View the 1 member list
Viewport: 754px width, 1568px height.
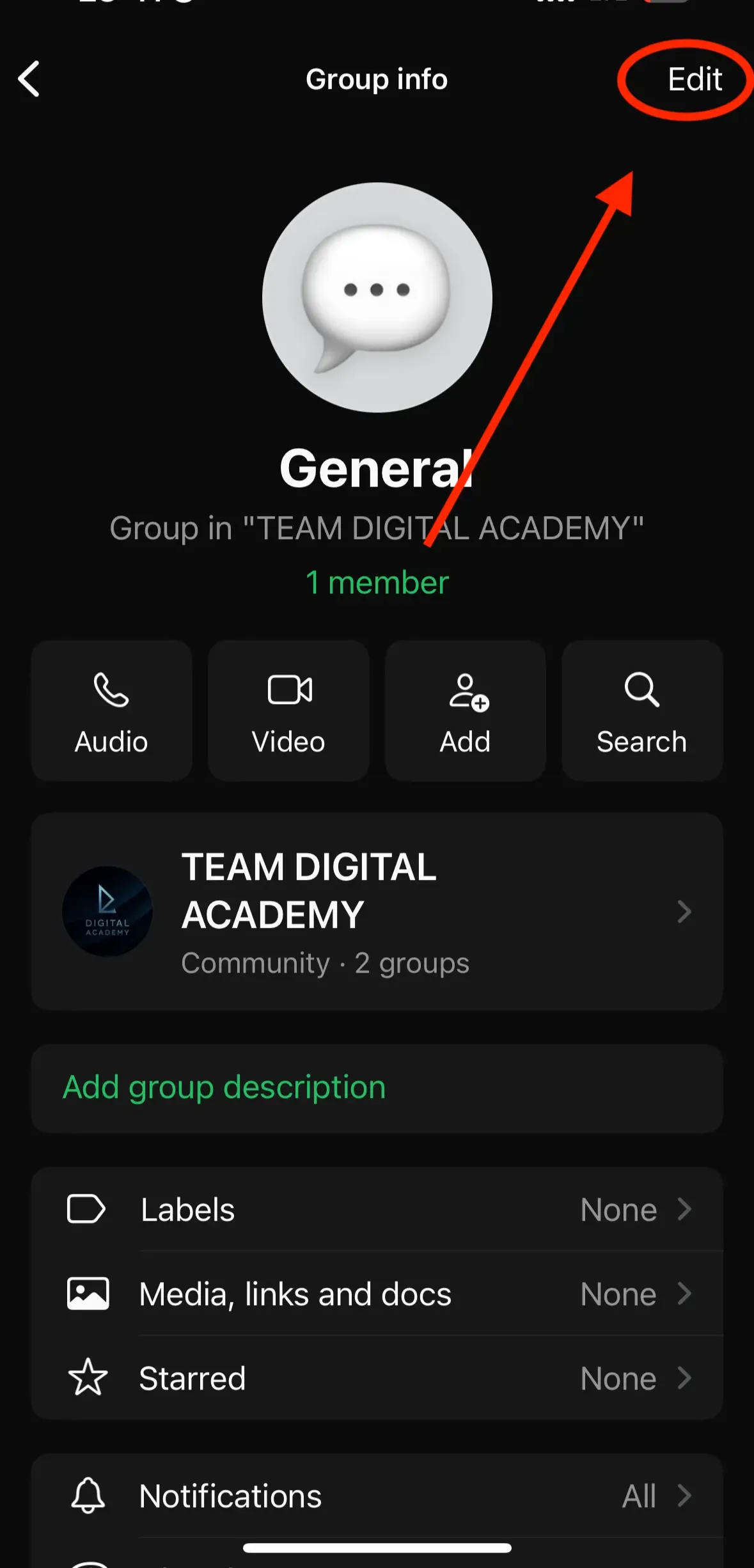(377, 583)
